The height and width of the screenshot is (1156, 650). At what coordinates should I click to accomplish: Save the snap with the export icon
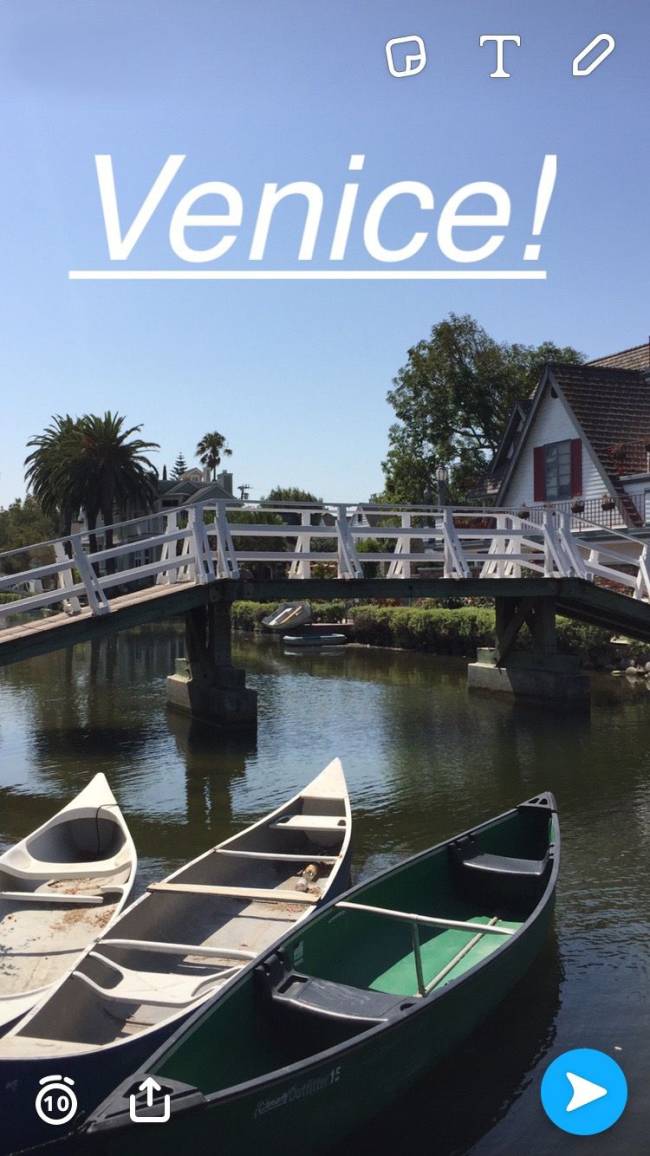click(150, 1100)
